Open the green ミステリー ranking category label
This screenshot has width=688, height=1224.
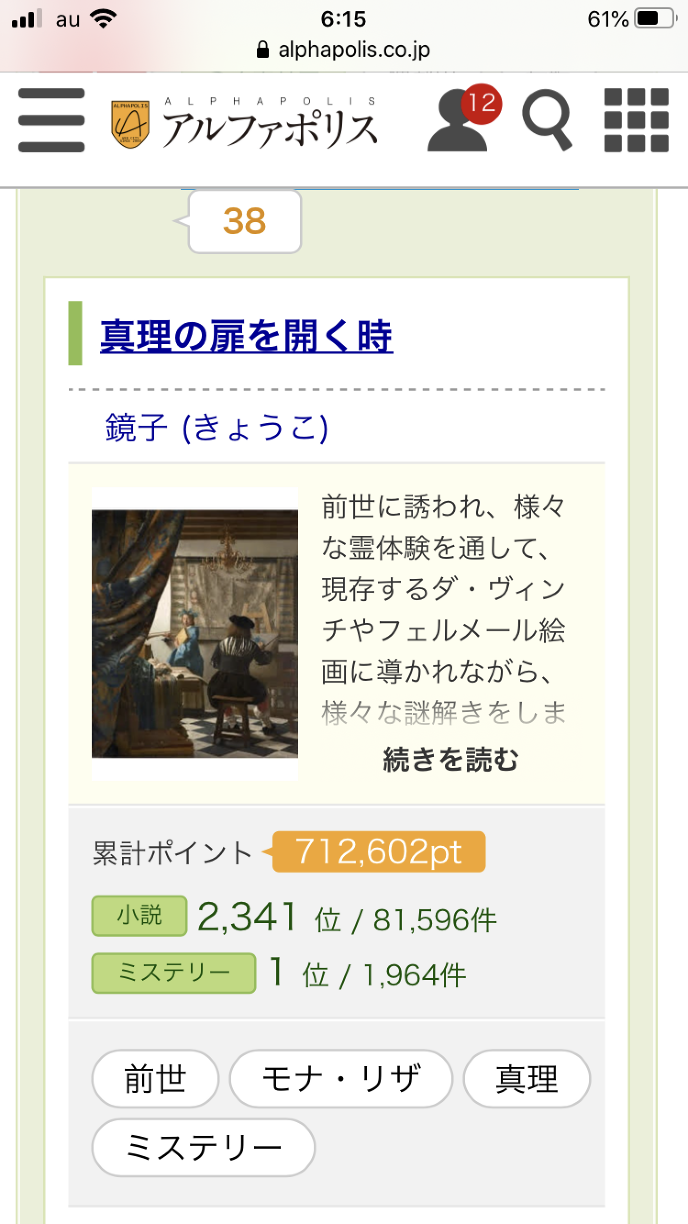tap(174, 973)
